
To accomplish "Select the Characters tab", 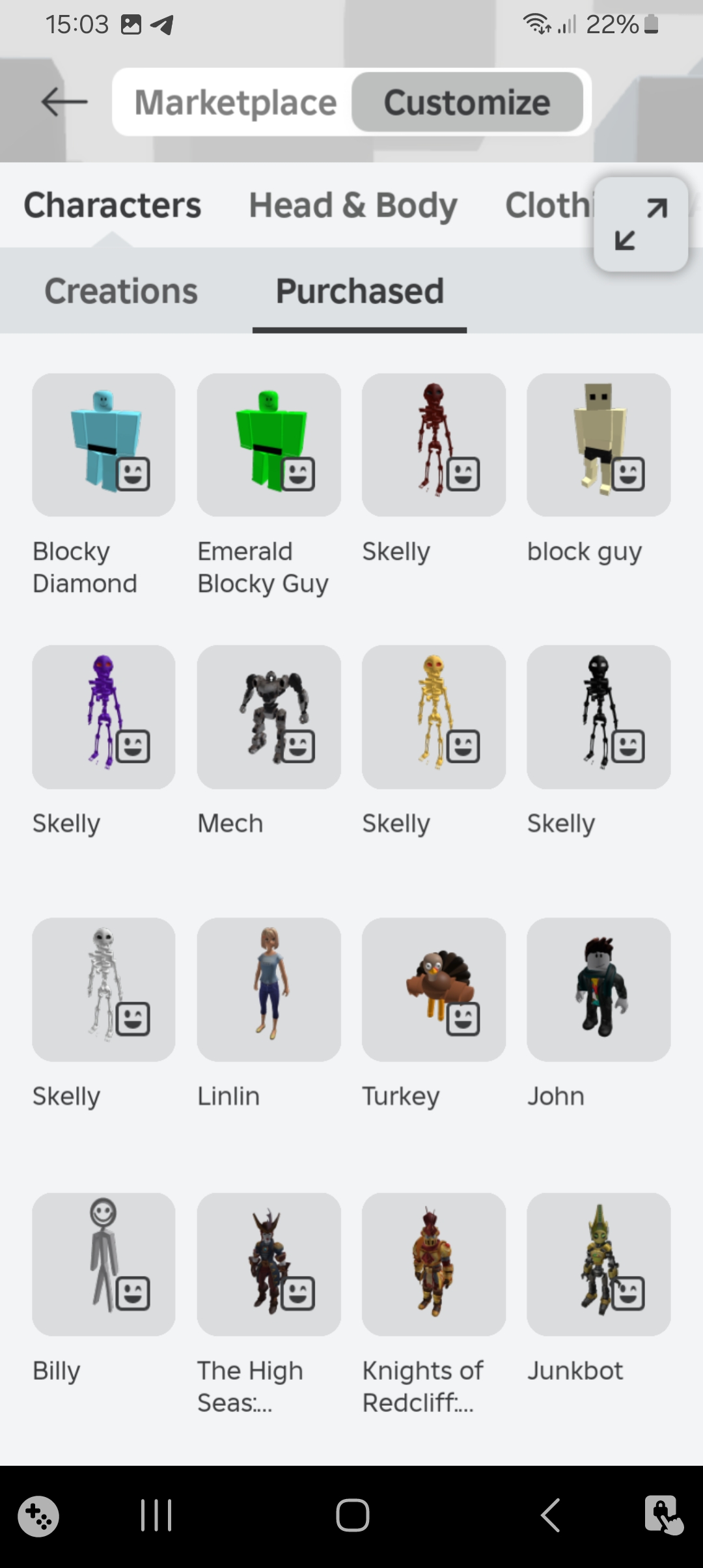I will tap(112, 205).
